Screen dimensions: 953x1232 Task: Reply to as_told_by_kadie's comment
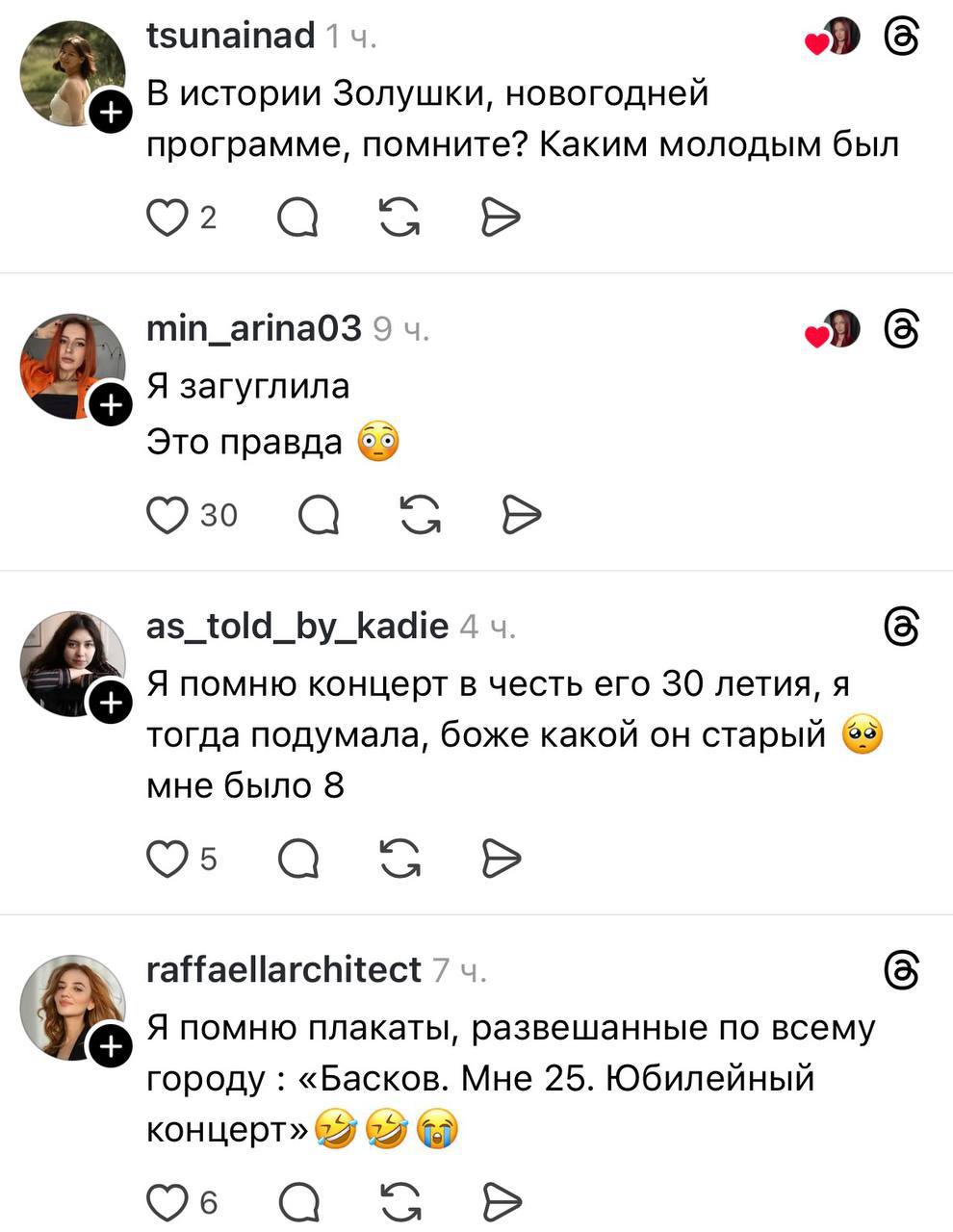click(x=297, y=858)
